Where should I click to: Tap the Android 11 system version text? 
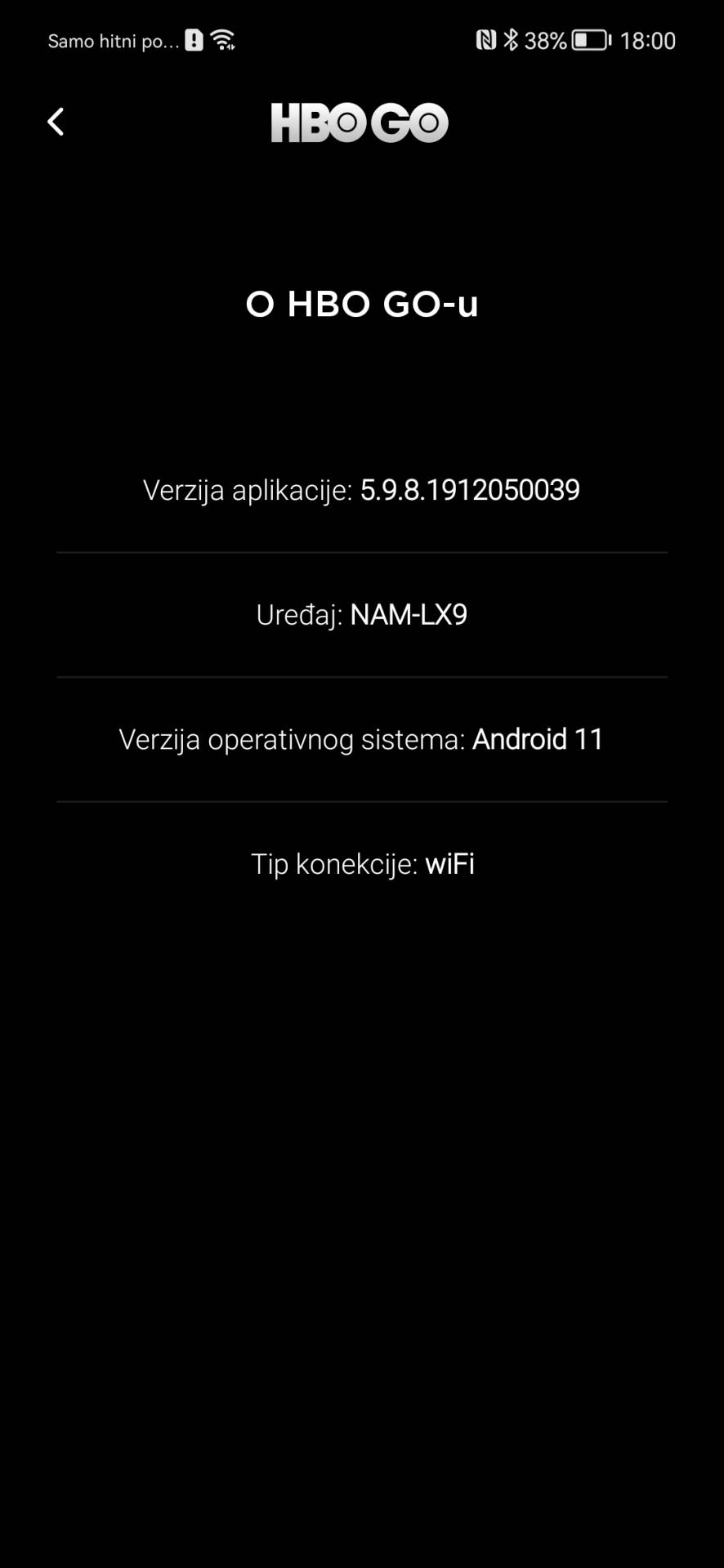(538, 739)
